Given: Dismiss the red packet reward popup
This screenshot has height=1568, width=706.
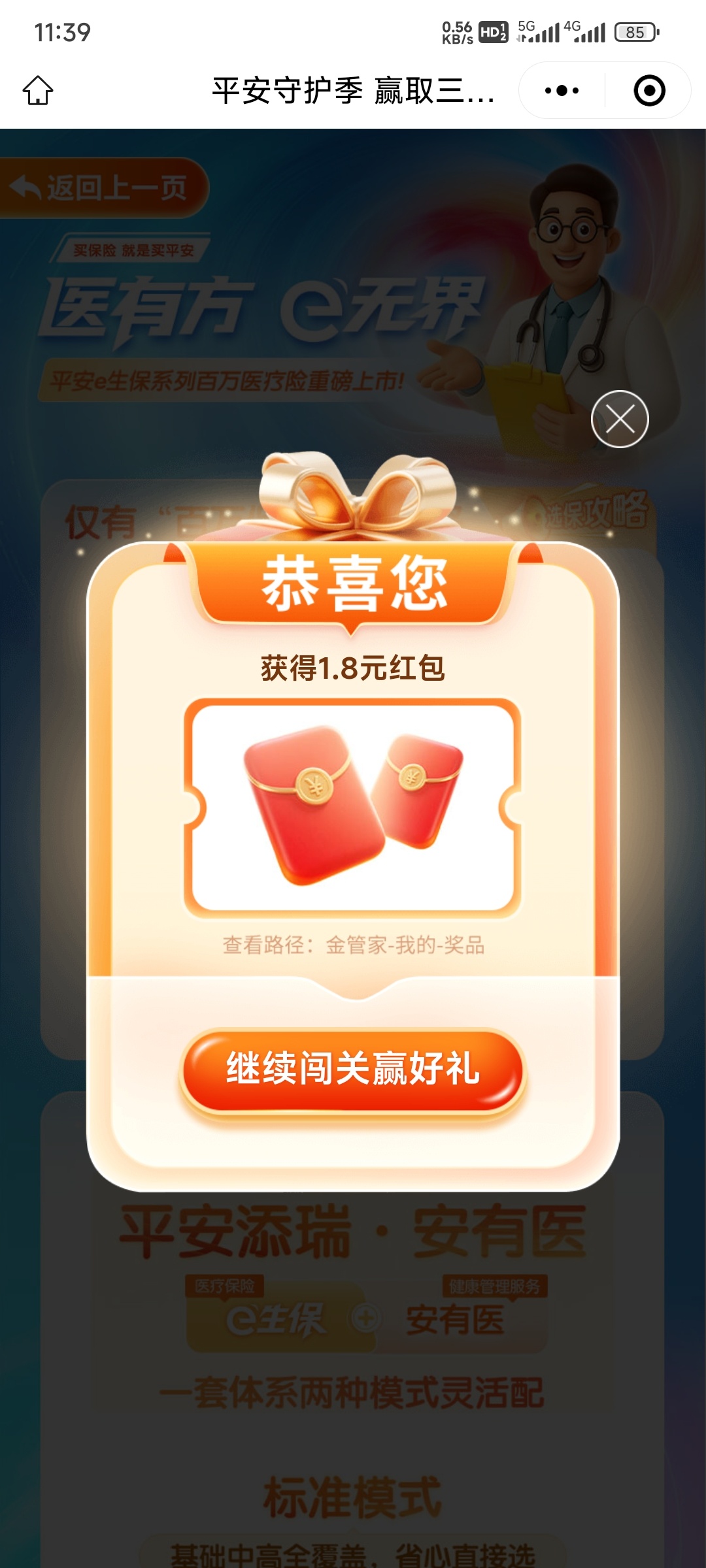Looking at the screenshot, I should pyautogui.click(x=620, y=419).
